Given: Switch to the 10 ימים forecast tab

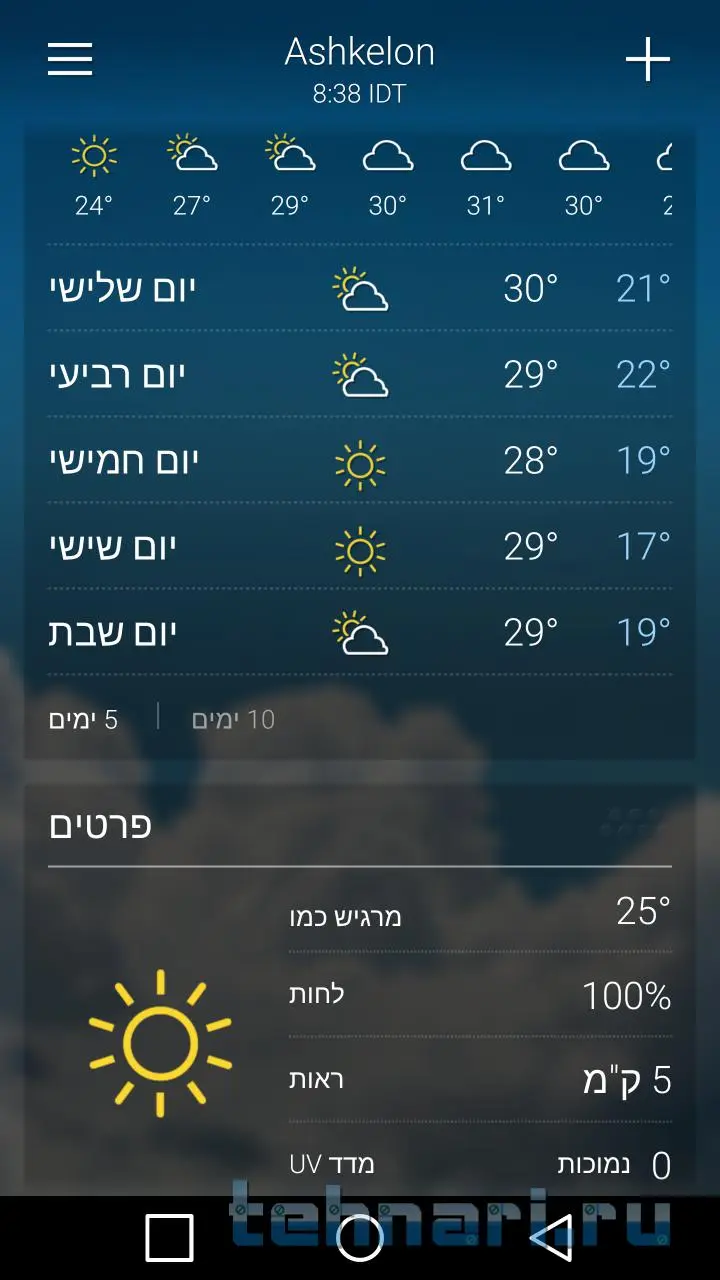Looking at the screenshot, I should point(233,719).
